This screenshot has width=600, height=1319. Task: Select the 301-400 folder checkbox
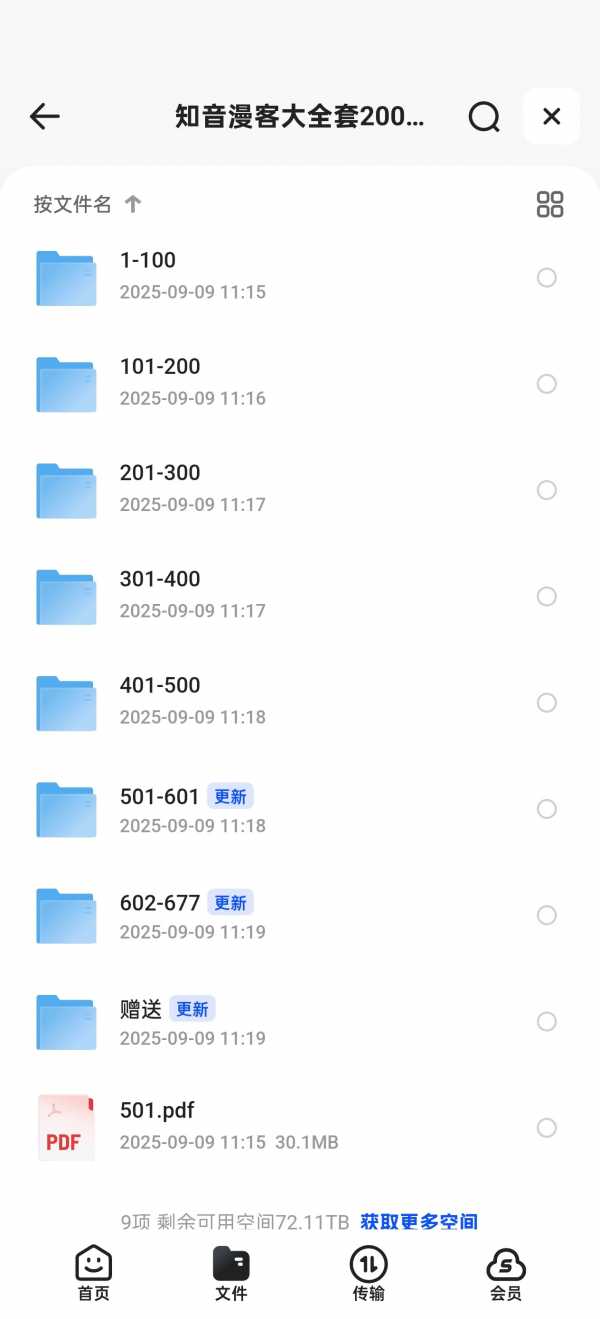pyautogui.click(x=546, y=596)
